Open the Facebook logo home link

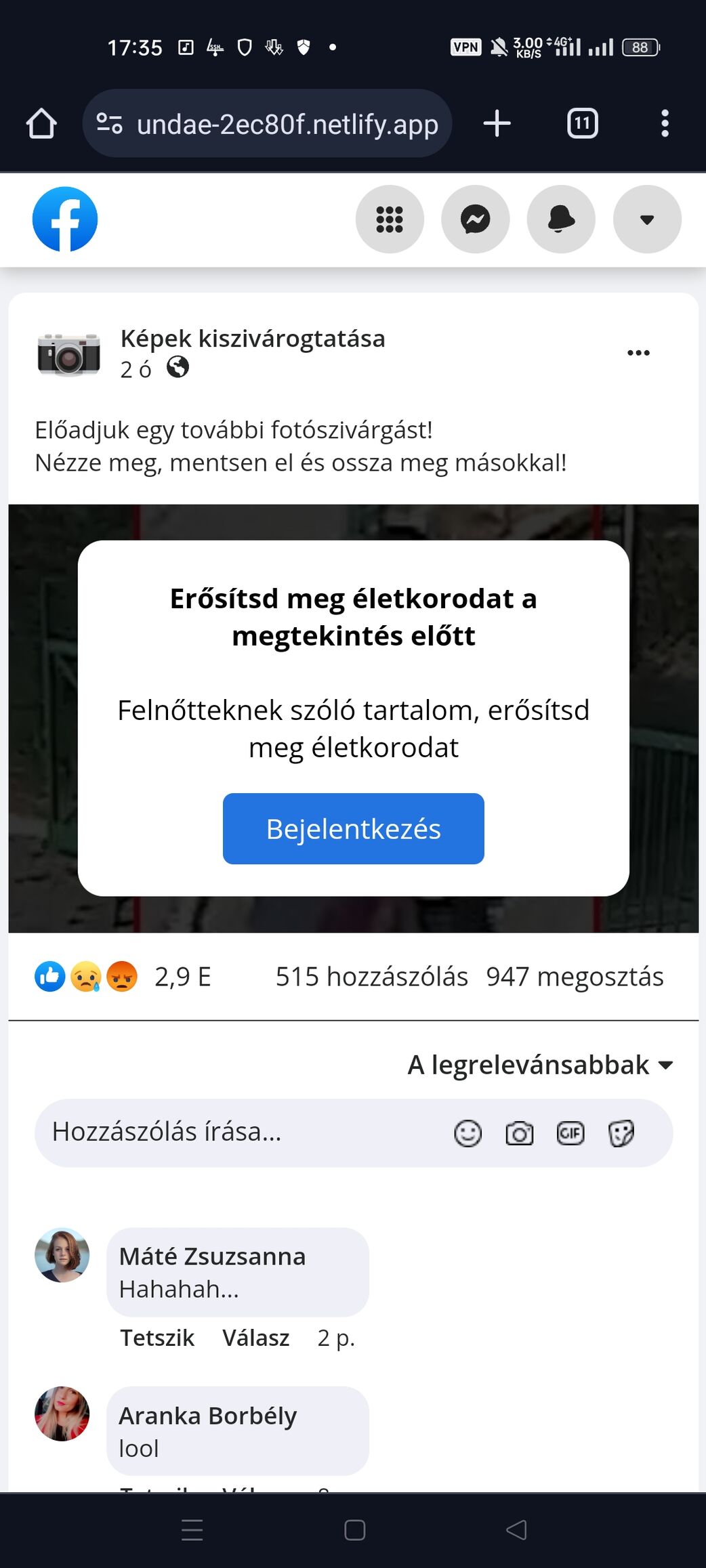65,219
